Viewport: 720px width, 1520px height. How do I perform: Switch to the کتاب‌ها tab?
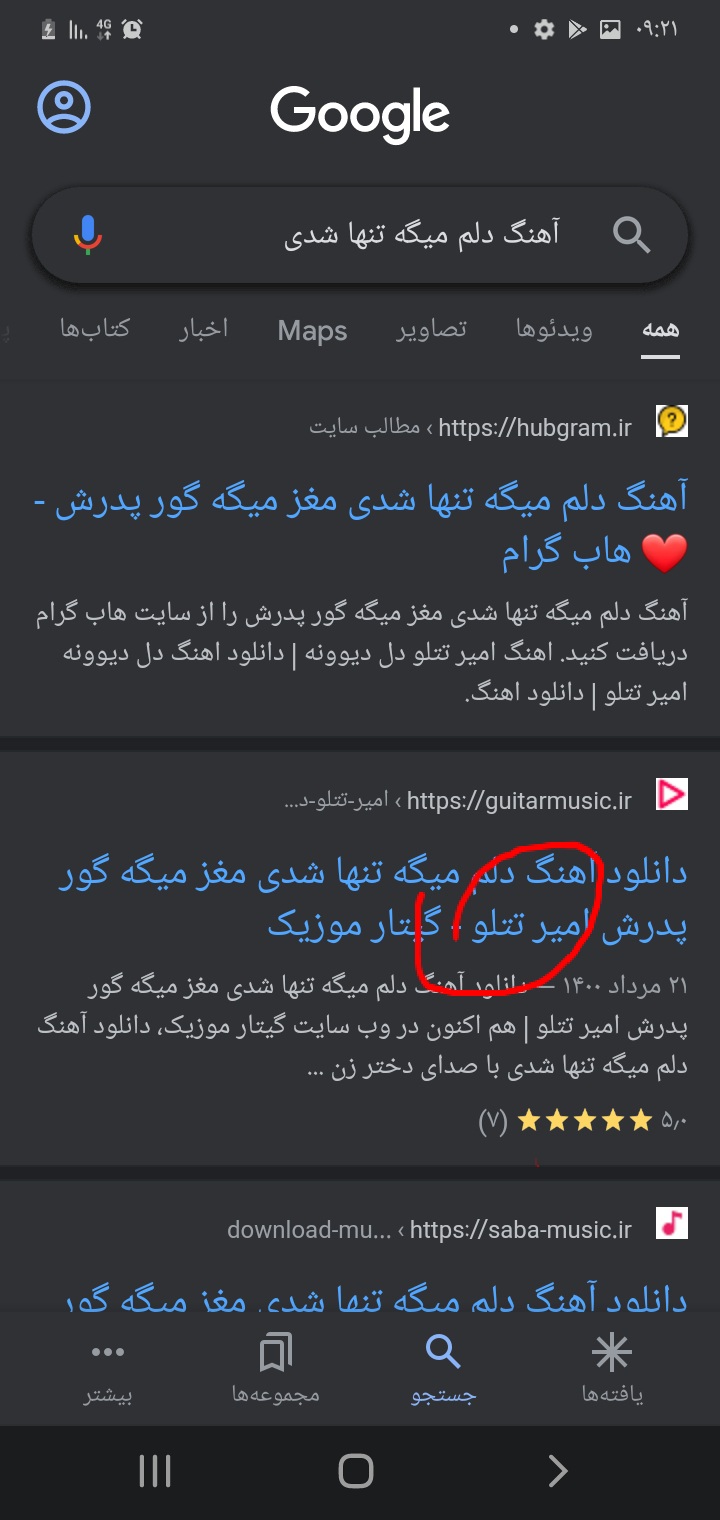(95, 329)
